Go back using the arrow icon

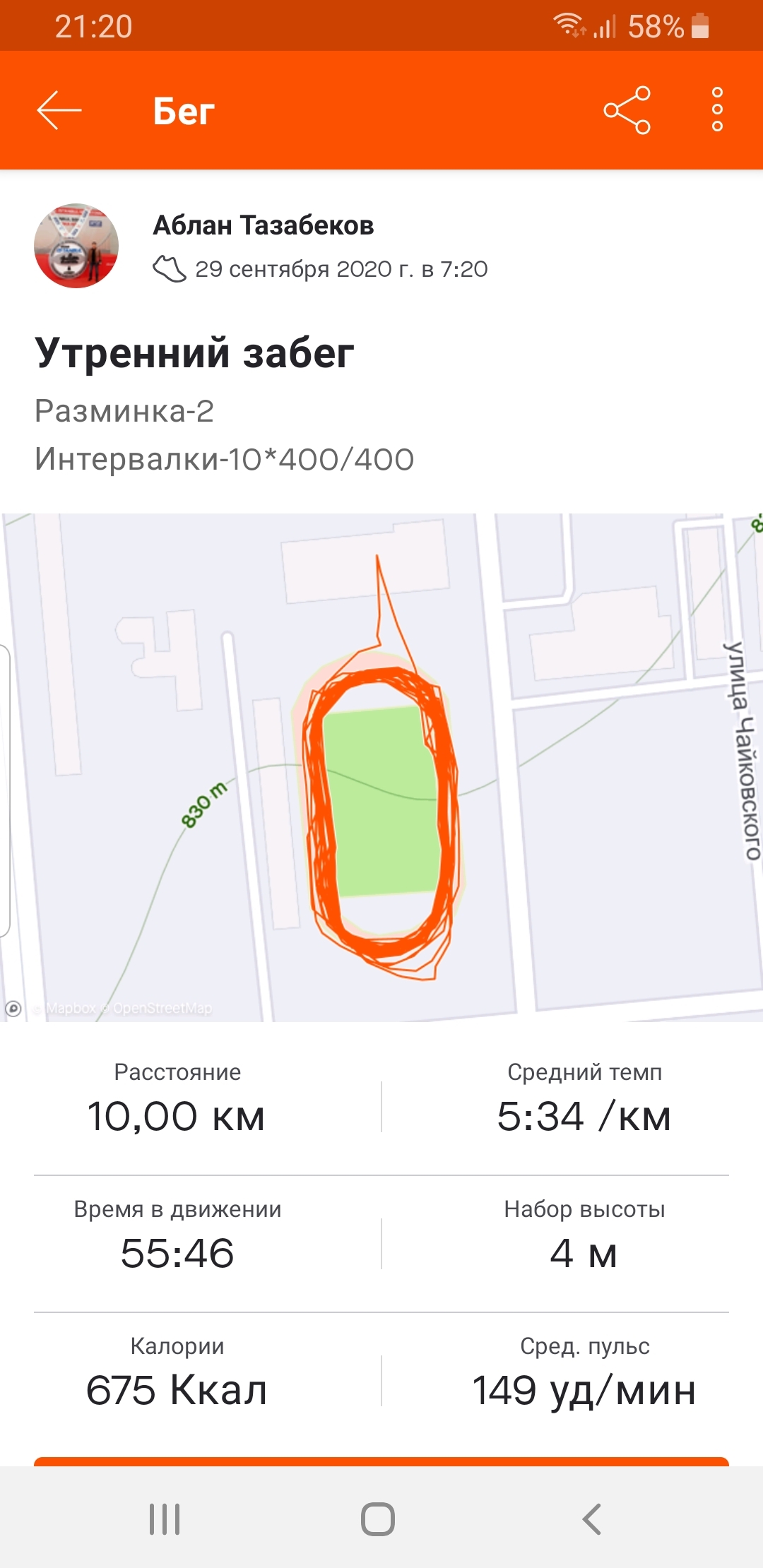point(59,110)
